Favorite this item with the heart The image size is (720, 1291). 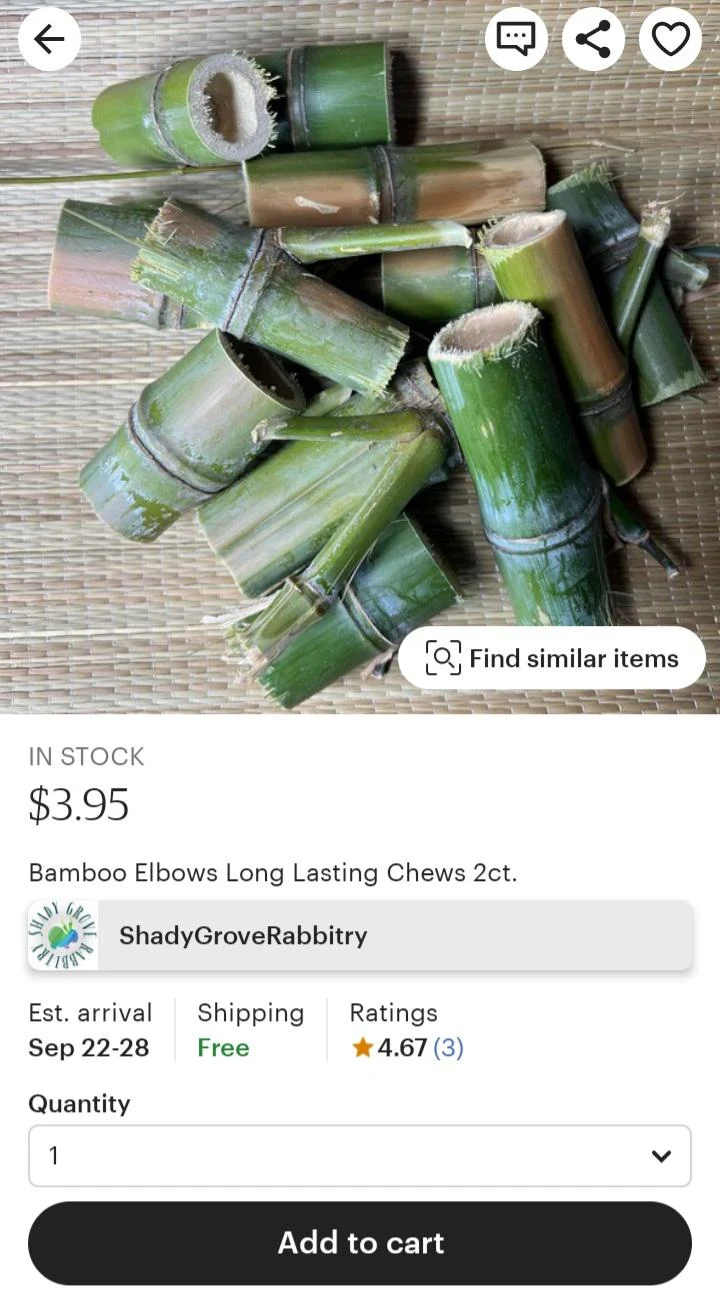point(670,40)
